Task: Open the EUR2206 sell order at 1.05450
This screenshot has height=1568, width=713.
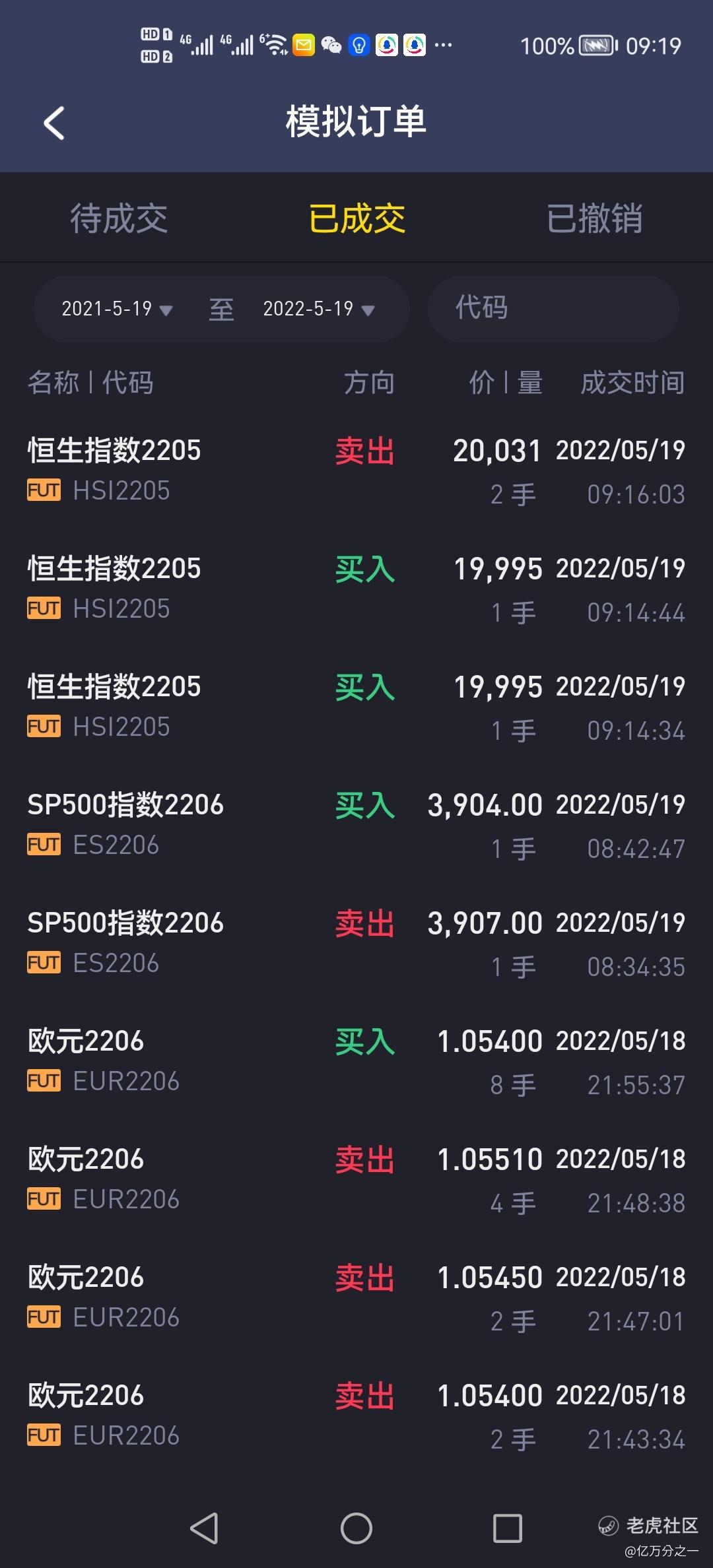Action: (356, 1298)
